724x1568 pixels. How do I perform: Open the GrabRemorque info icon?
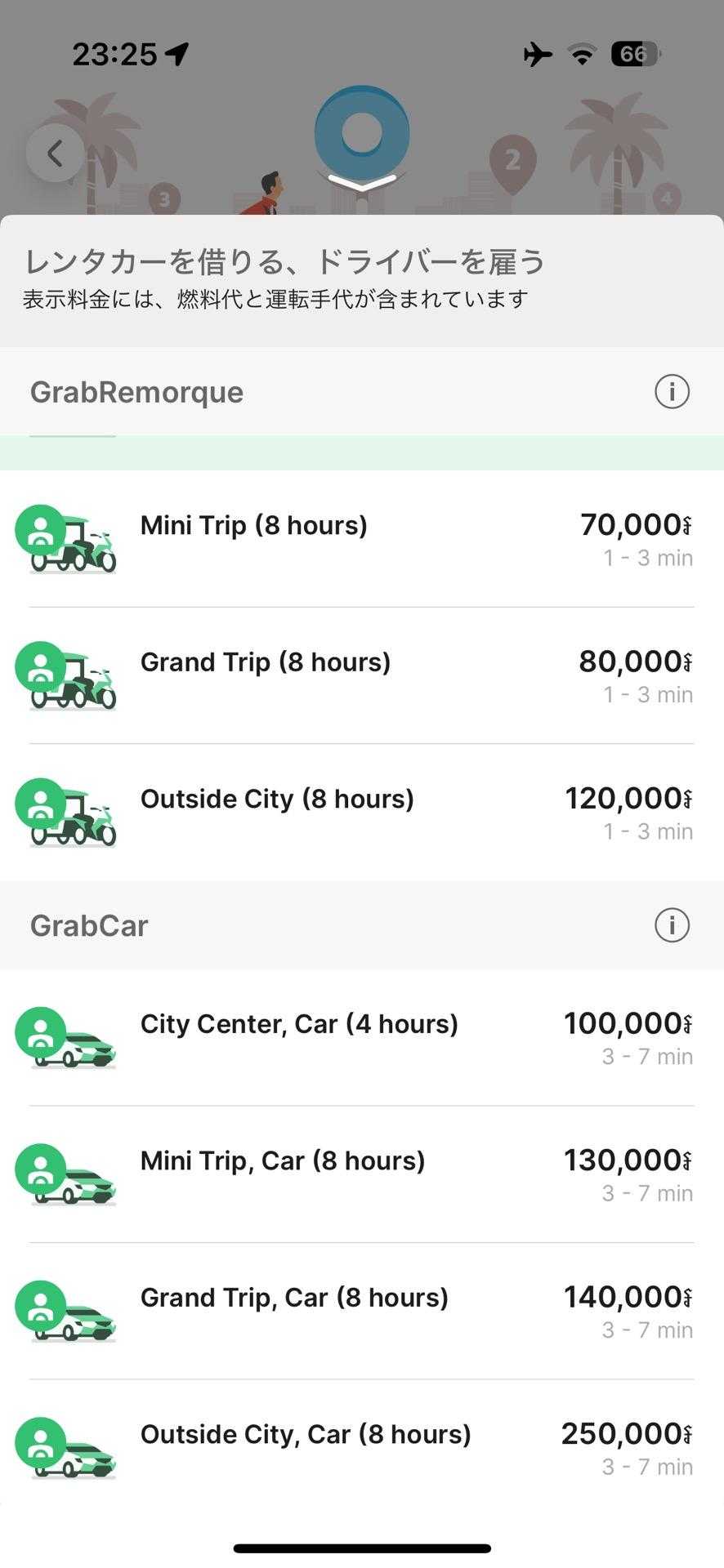tap(672, 392)
